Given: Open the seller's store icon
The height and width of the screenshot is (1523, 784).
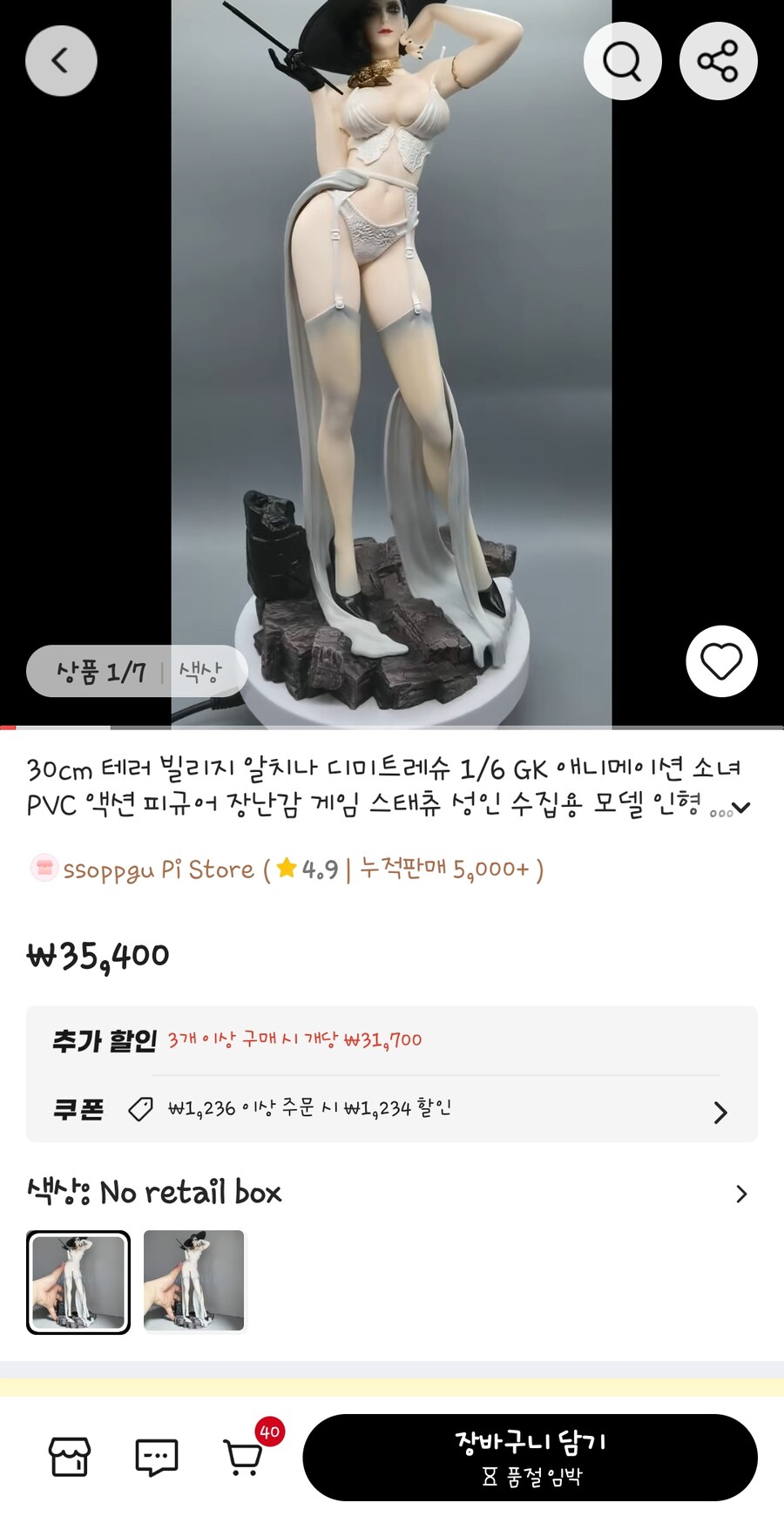Looking at the screenshot, I should (x=70, y=1457).
